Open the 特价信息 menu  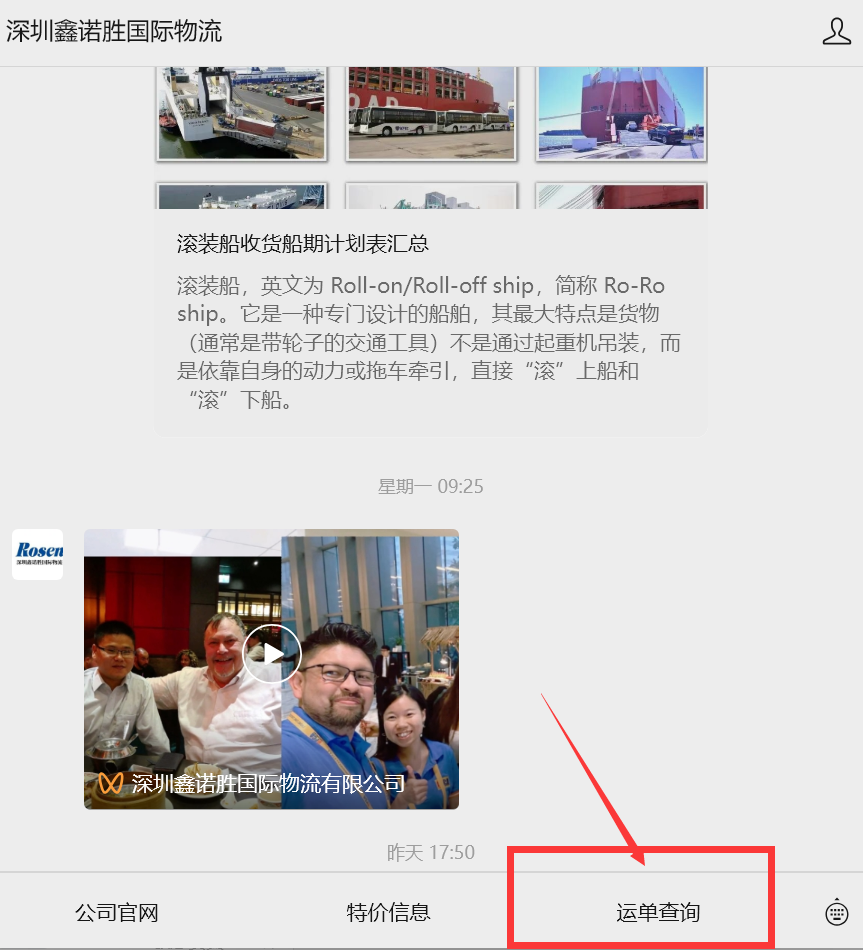point(388,912)
